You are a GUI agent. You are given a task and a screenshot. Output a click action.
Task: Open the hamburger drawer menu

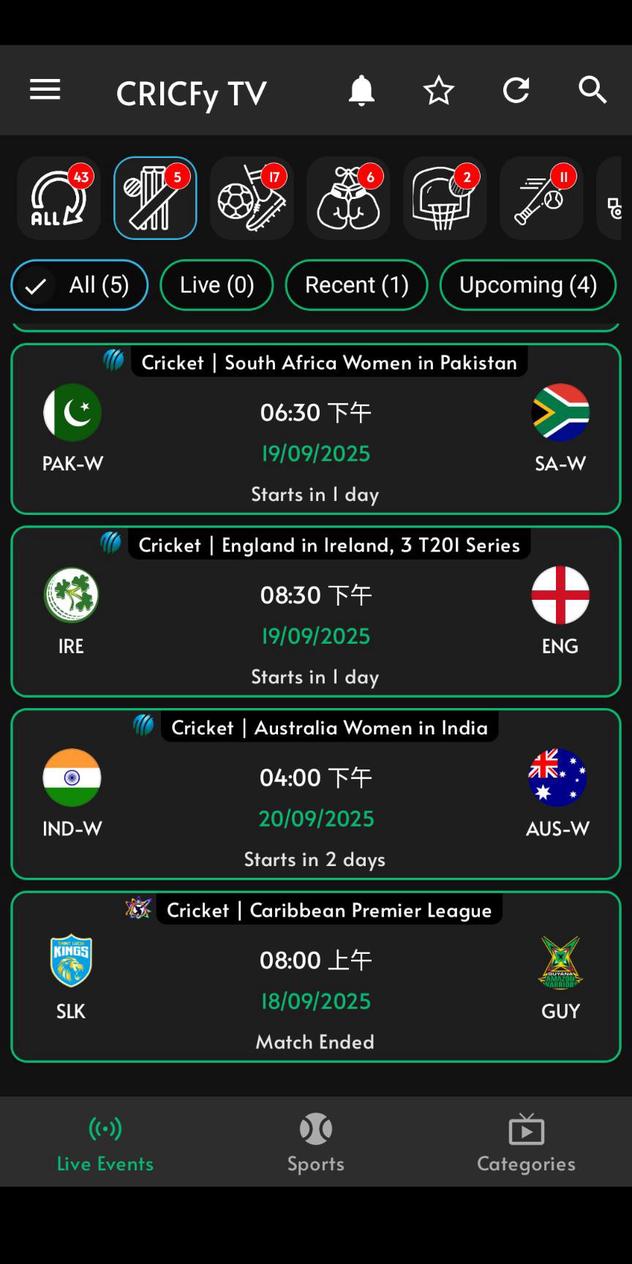pyautogui.click(x=45, y=90)
